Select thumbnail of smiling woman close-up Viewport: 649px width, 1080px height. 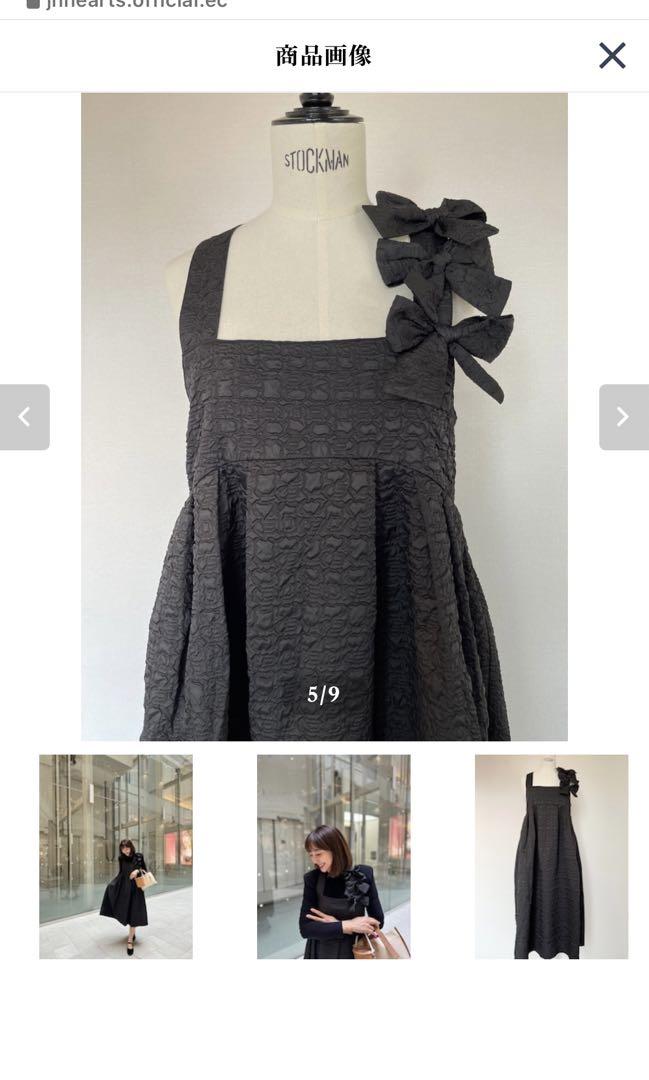333,857
